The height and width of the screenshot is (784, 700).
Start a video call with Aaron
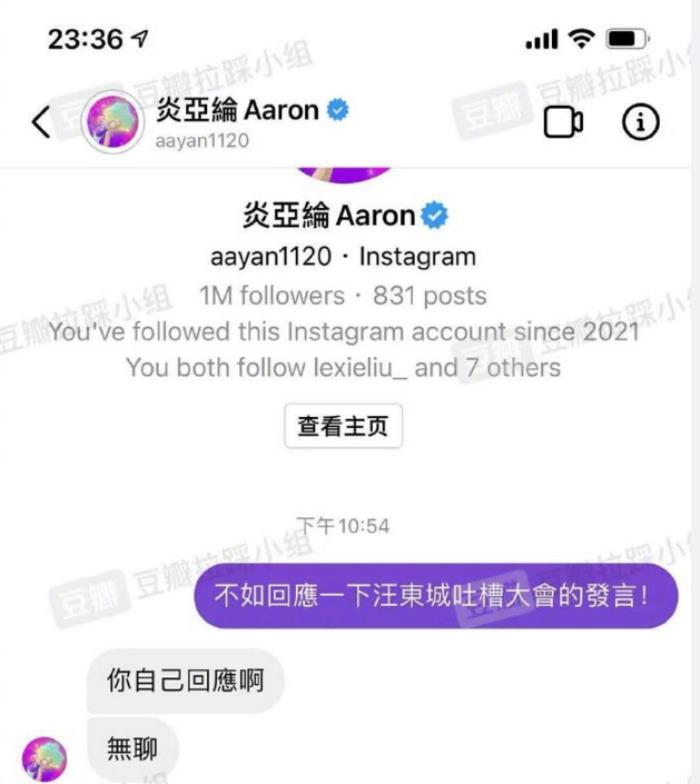click(x=563, y=122)
